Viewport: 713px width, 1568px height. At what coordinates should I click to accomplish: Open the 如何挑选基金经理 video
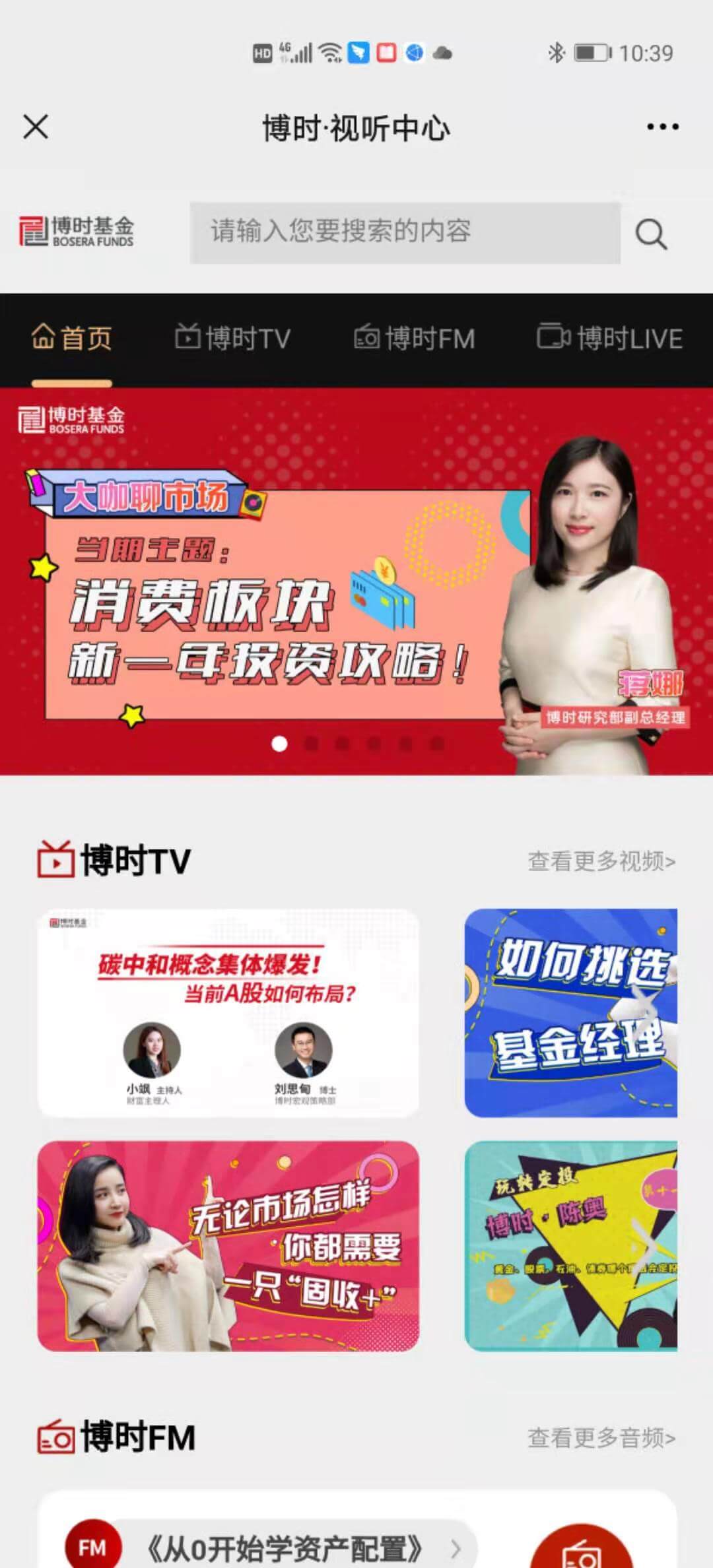(x=571, y=1013)
